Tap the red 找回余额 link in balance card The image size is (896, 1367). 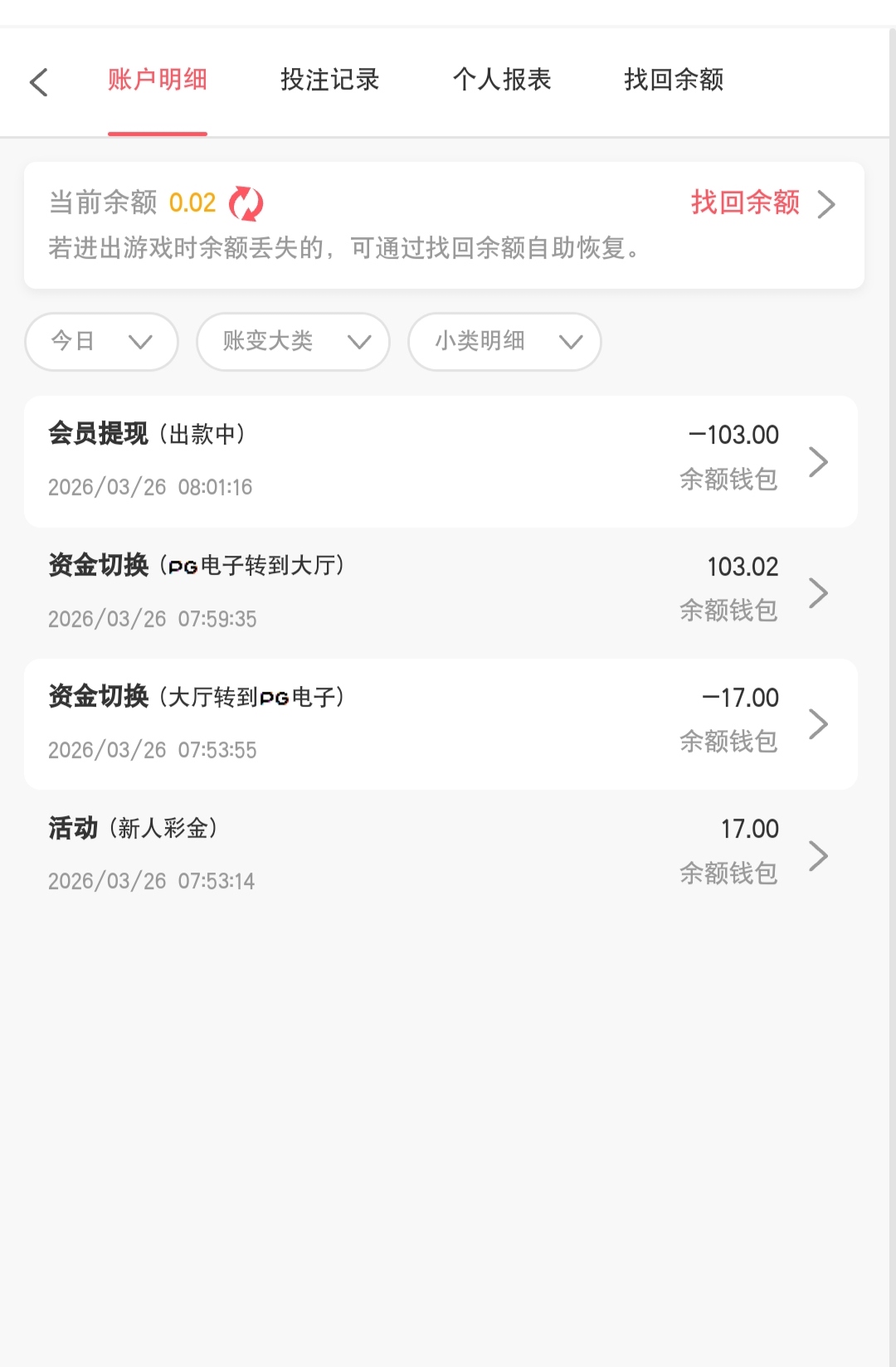click(762, 202)
